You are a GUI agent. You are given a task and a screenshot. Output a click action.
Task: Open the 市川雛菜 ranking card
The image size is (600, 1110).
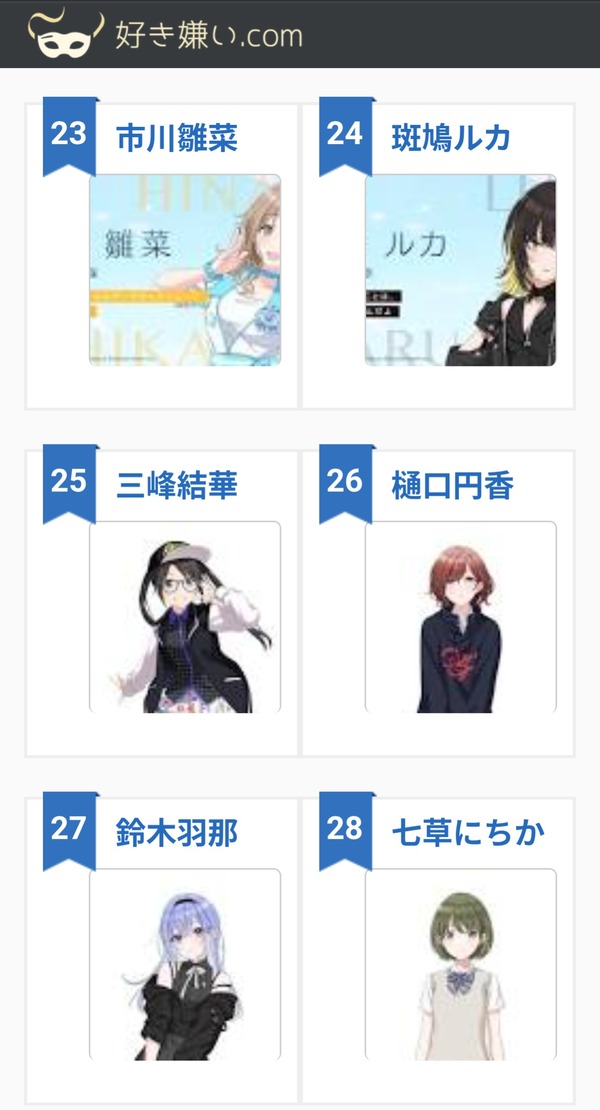point(162,256)
